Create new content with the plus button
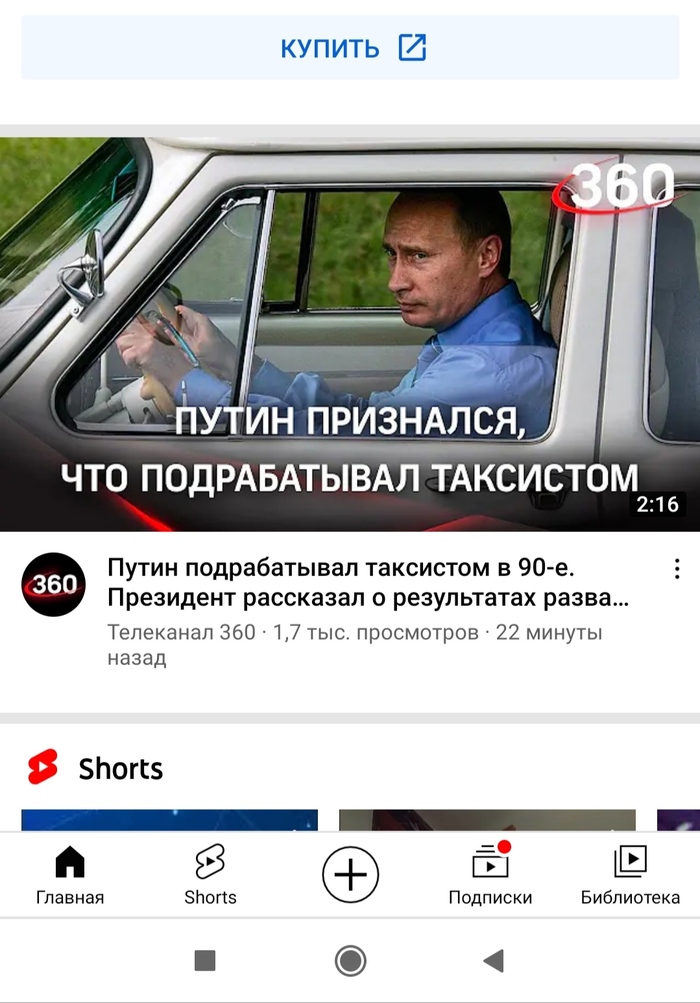The width and height of the screenshot is (700, 1003). pyautogui.click(x=350, y=875)
